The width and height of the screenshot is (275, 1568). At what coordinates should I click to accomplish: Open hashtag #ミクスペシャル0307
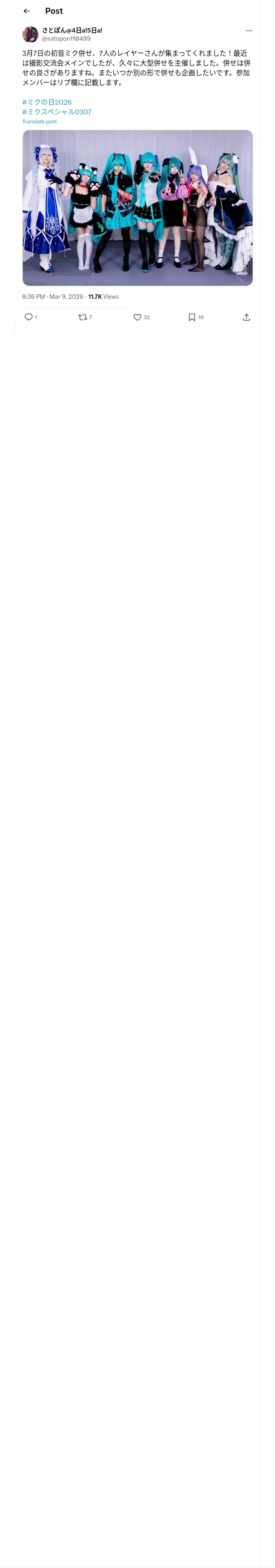point(57,112)
